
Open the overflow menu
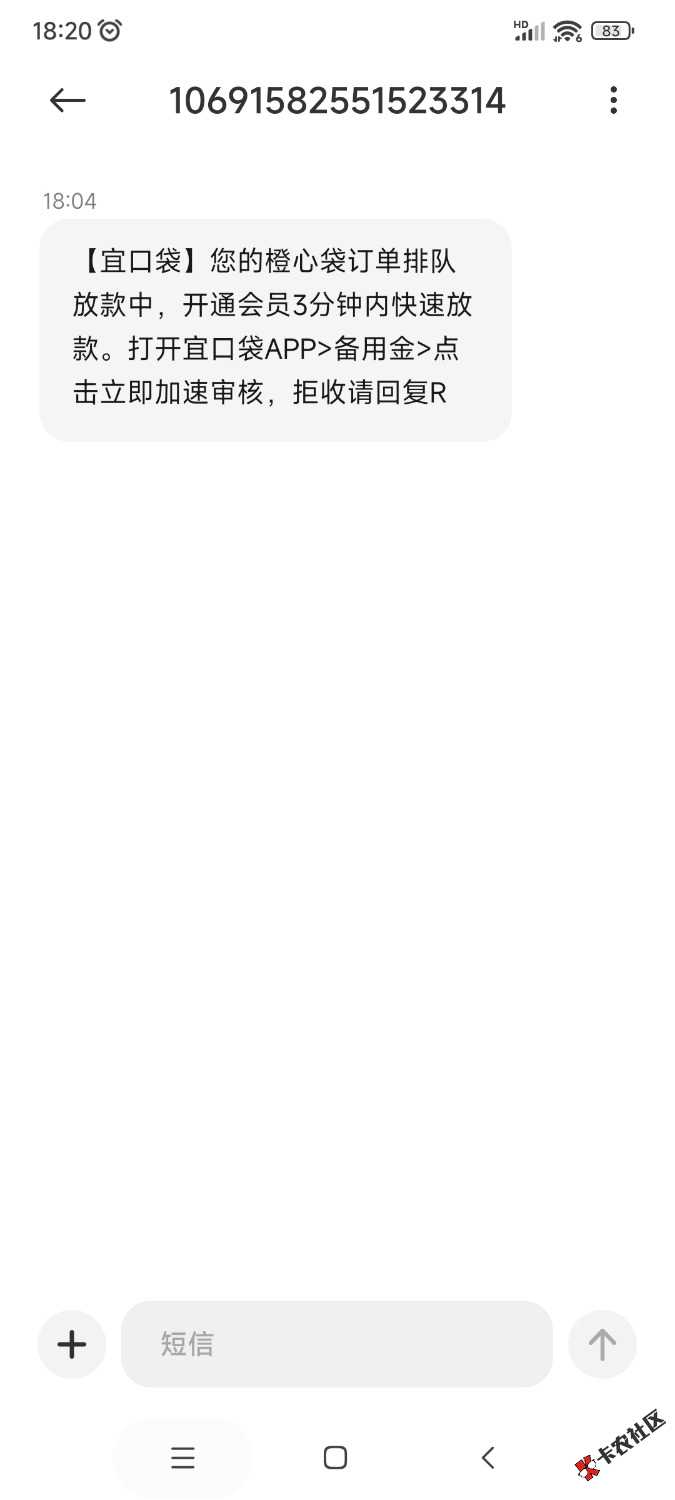pyautogui.click(x=613, y=100)
